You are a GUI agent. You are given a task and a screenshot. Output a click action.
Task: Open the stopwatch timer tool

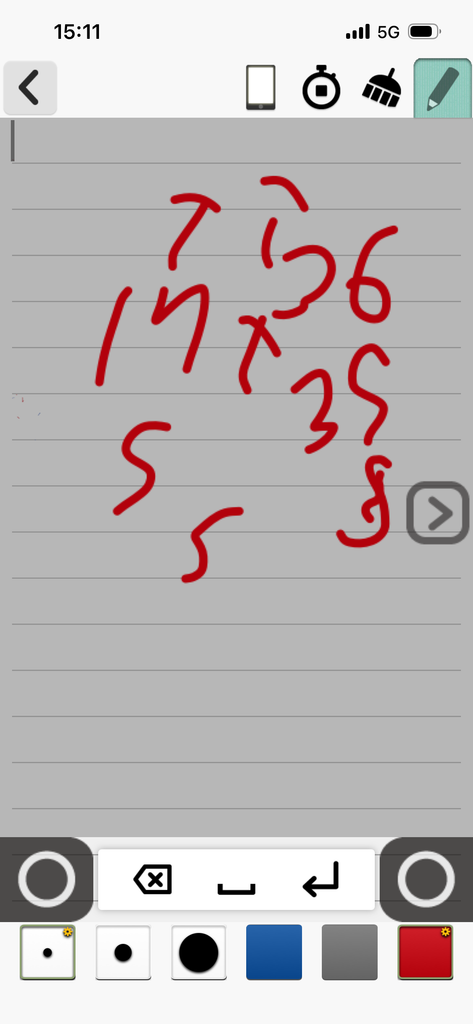321,87
